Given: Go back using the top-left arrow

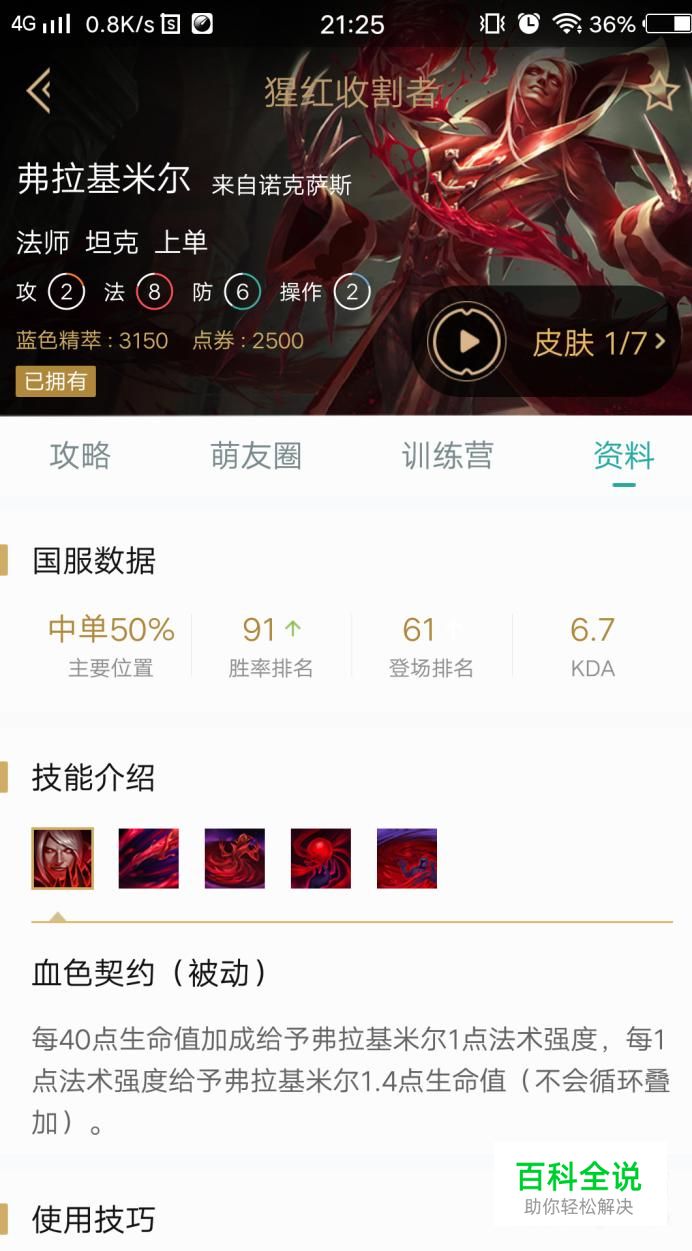Looking at the screenshot, I should (38, 91).
